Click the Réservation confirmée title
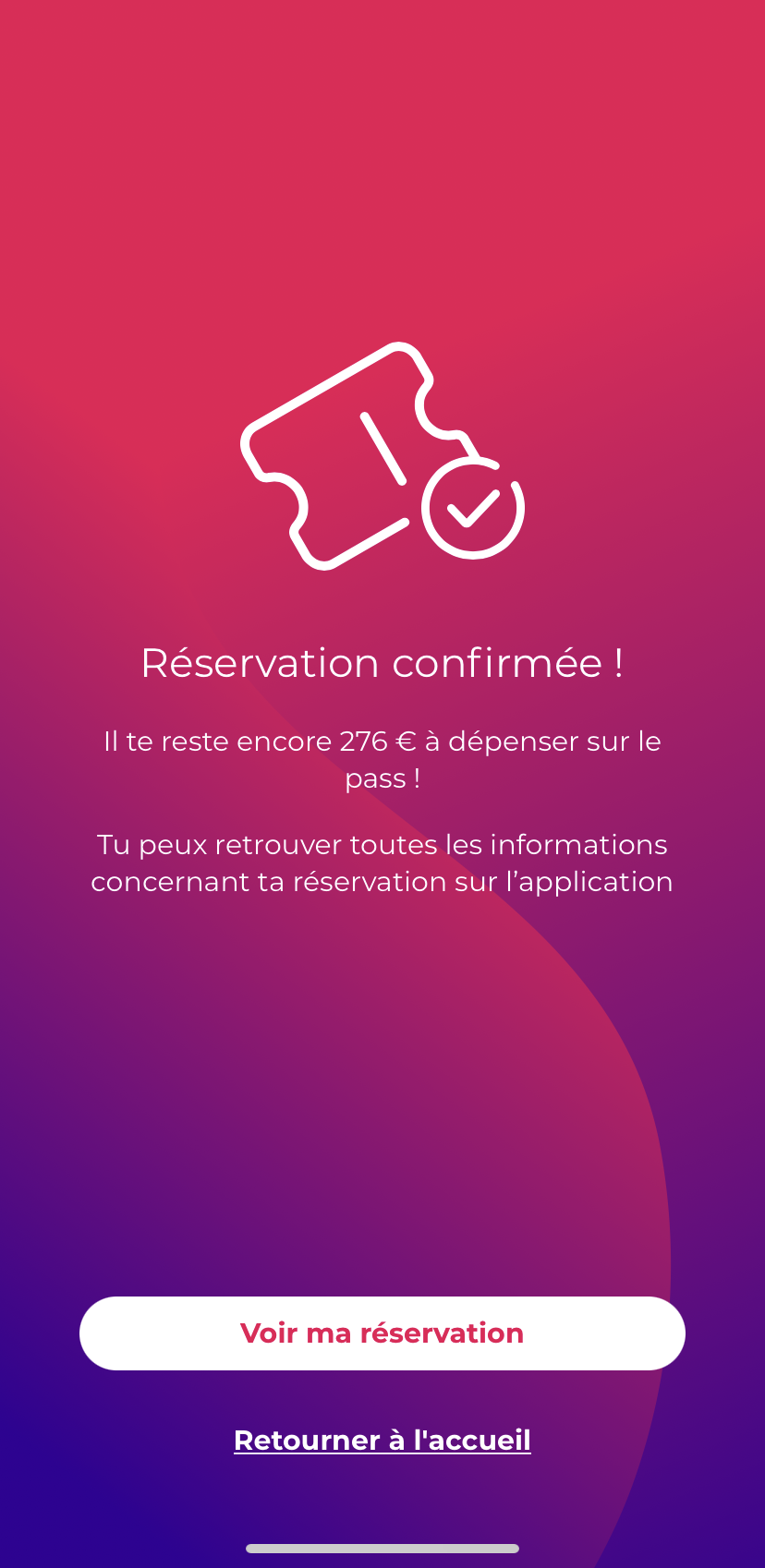 (x=382, y=663)
